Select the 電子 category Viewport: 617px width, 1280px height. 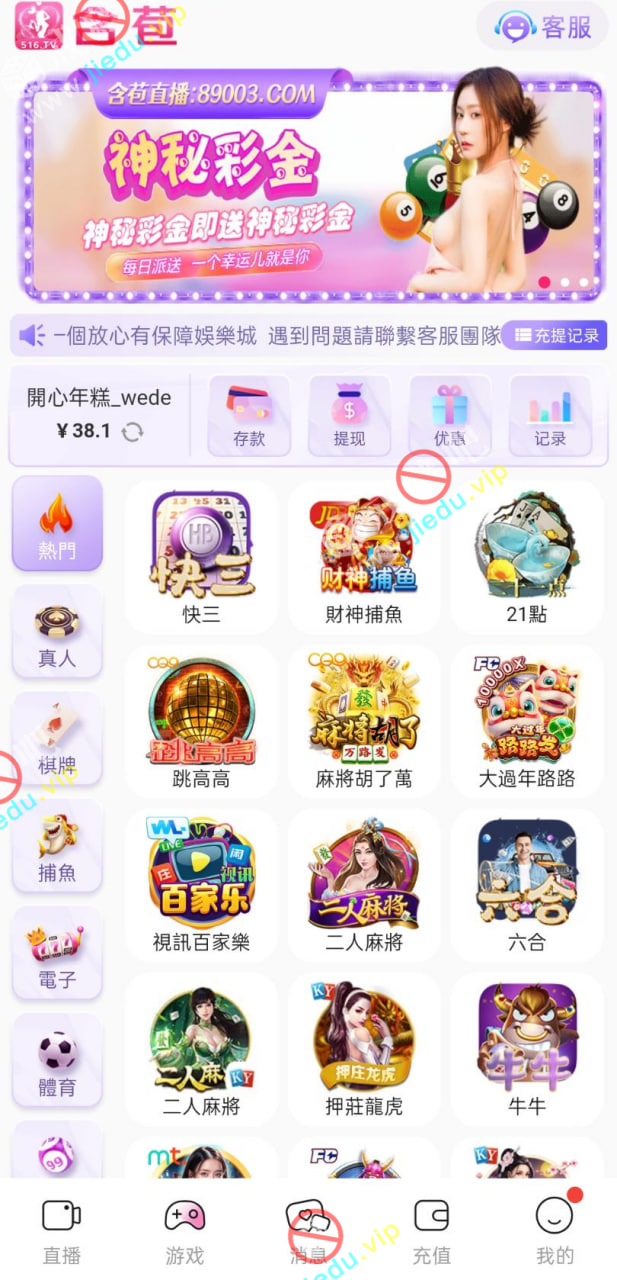click(x=57, y=953)
